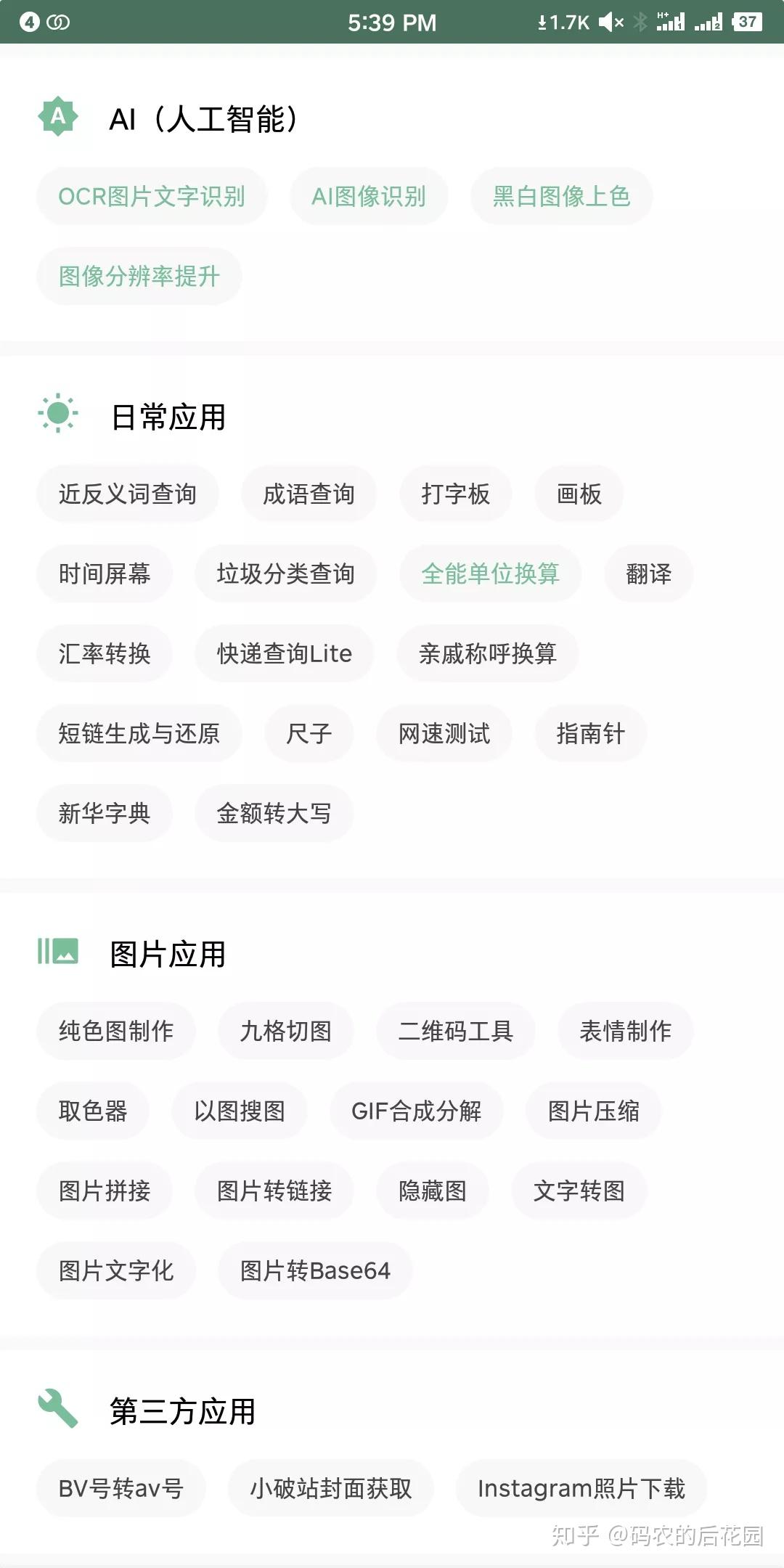Viewport: 784px width, 1568px height.
Task: Launch the 取色器 color picker
Action: pyautogui.click(x=93, y=1111)
